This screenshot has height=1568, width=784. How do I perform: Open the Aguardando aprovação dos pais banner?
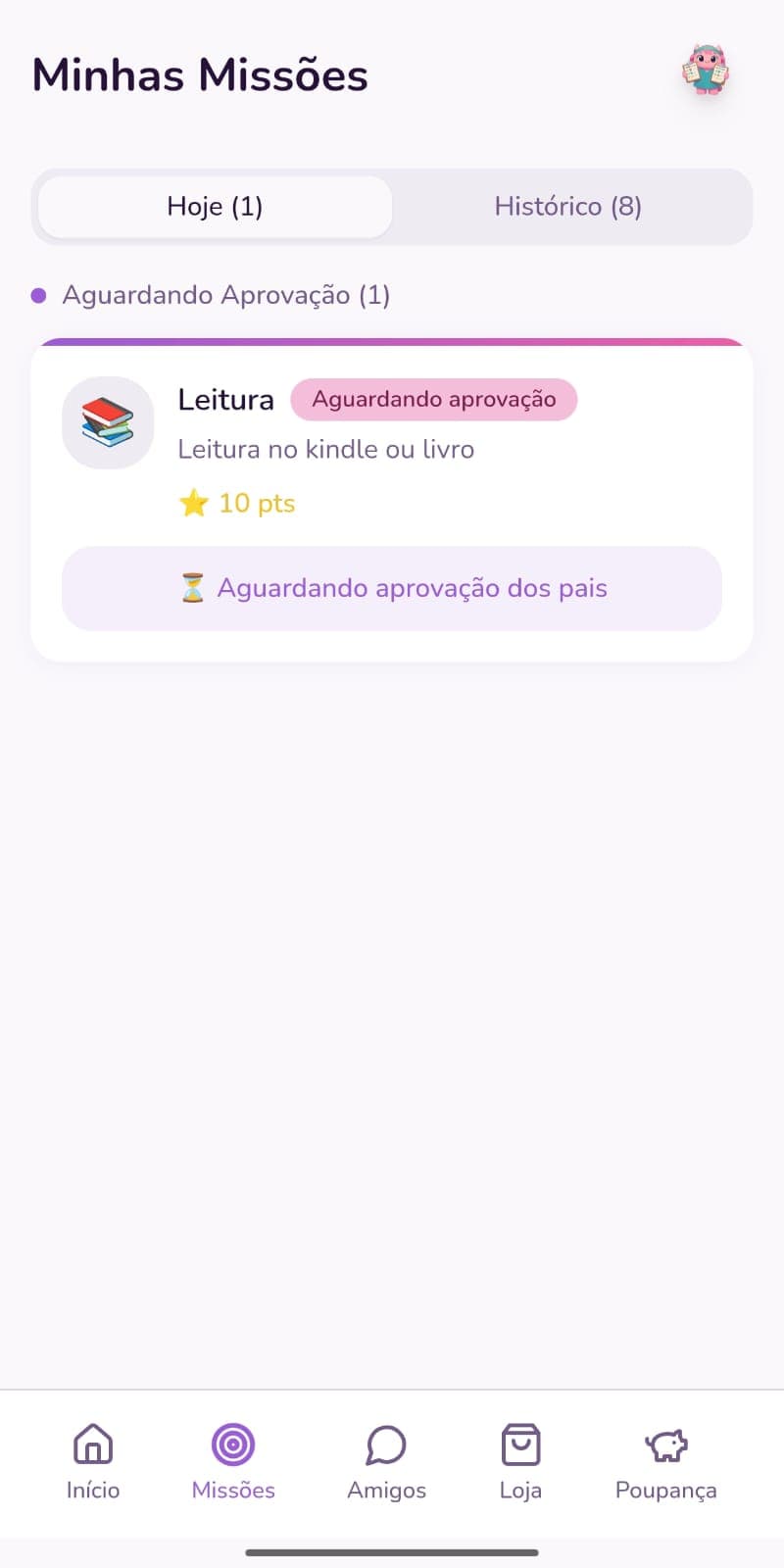pyautogui.click(x=391, y=588)
